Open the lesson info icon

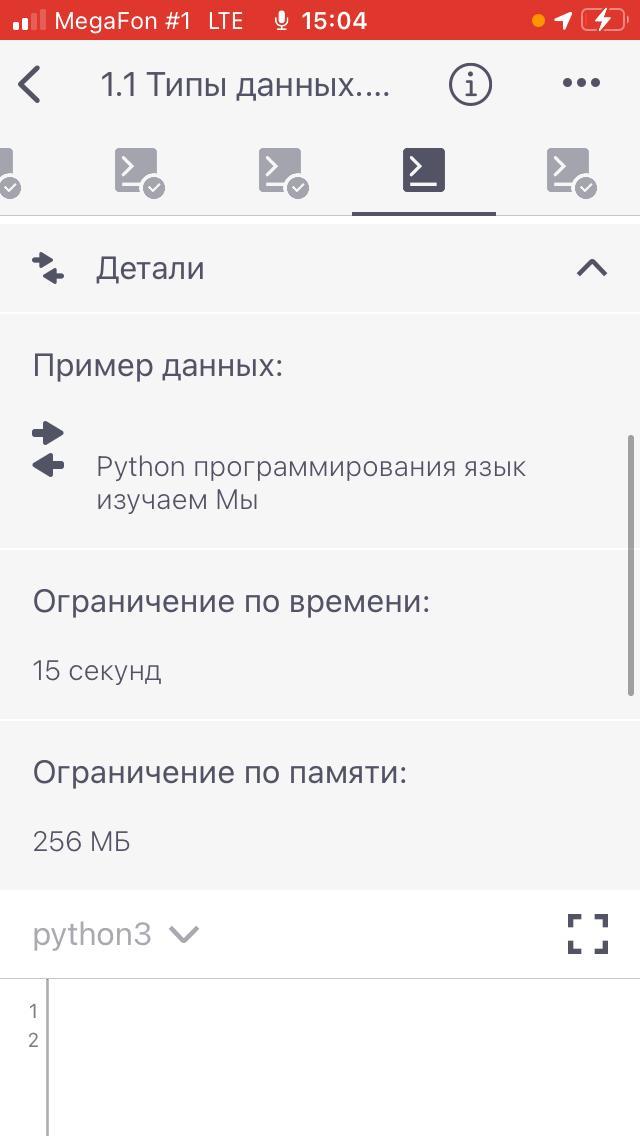point(470,84)
